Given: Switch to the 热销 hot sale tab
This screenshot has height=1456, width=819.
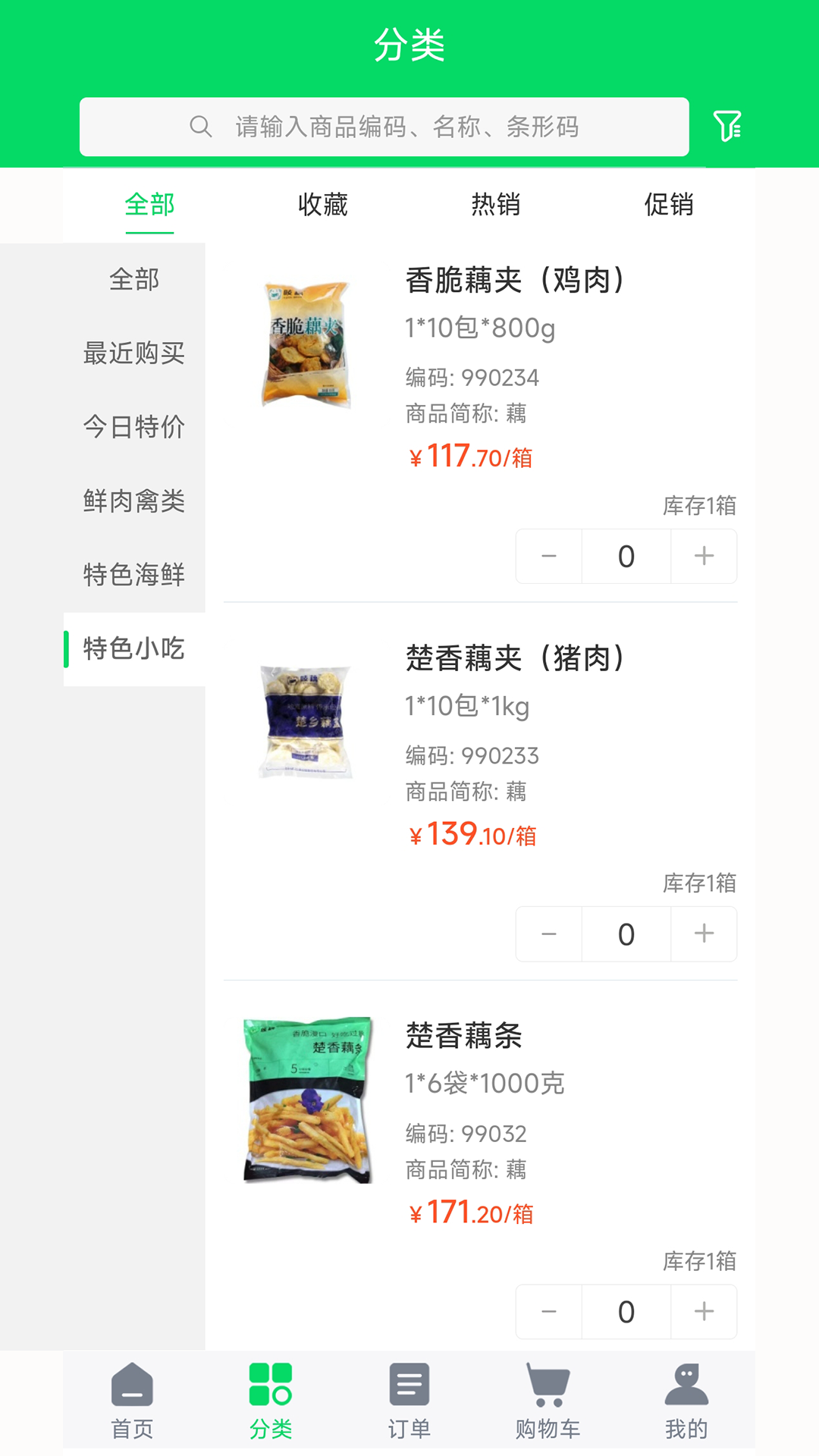Looking at the screenshot, I should tap(494, 204).
